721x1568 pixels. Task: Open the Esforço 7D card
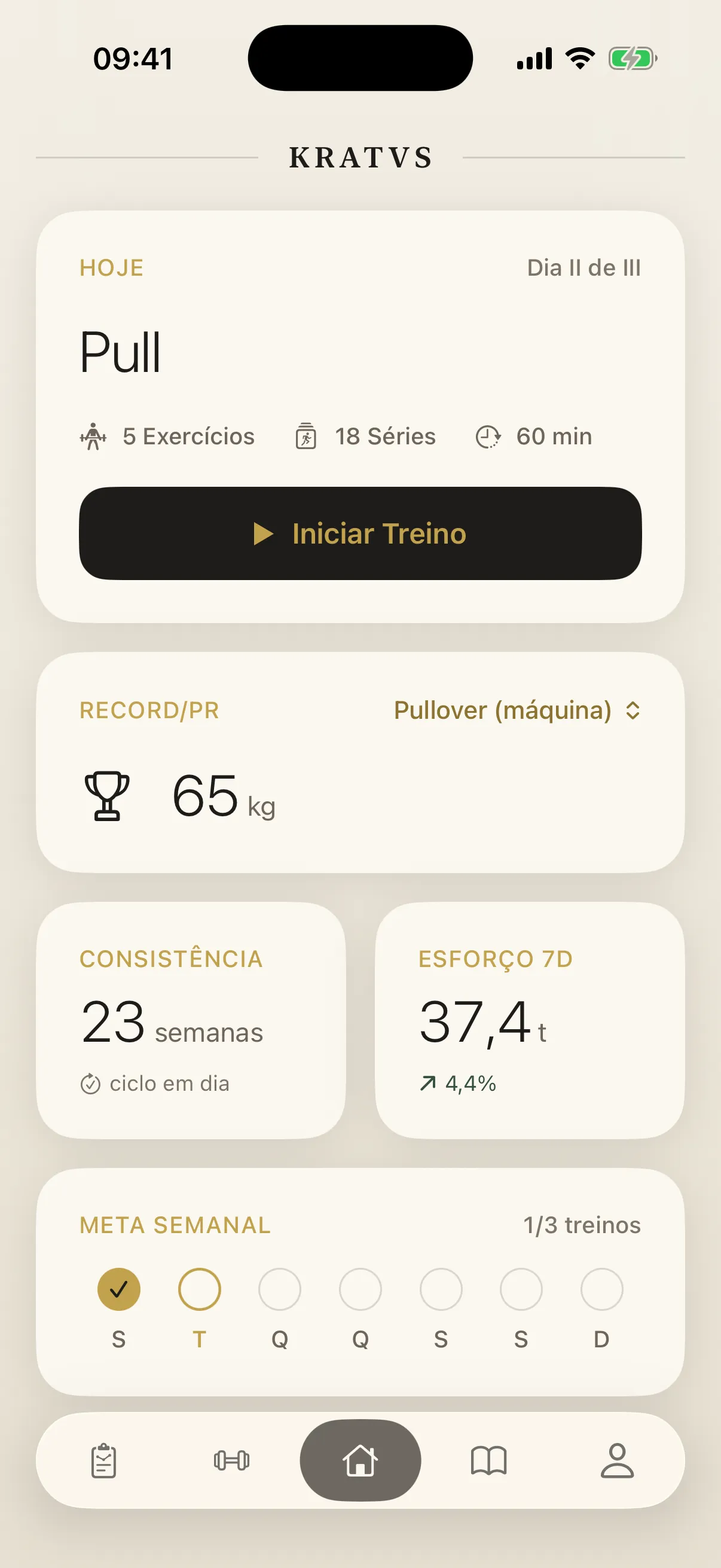(530, 1020)
